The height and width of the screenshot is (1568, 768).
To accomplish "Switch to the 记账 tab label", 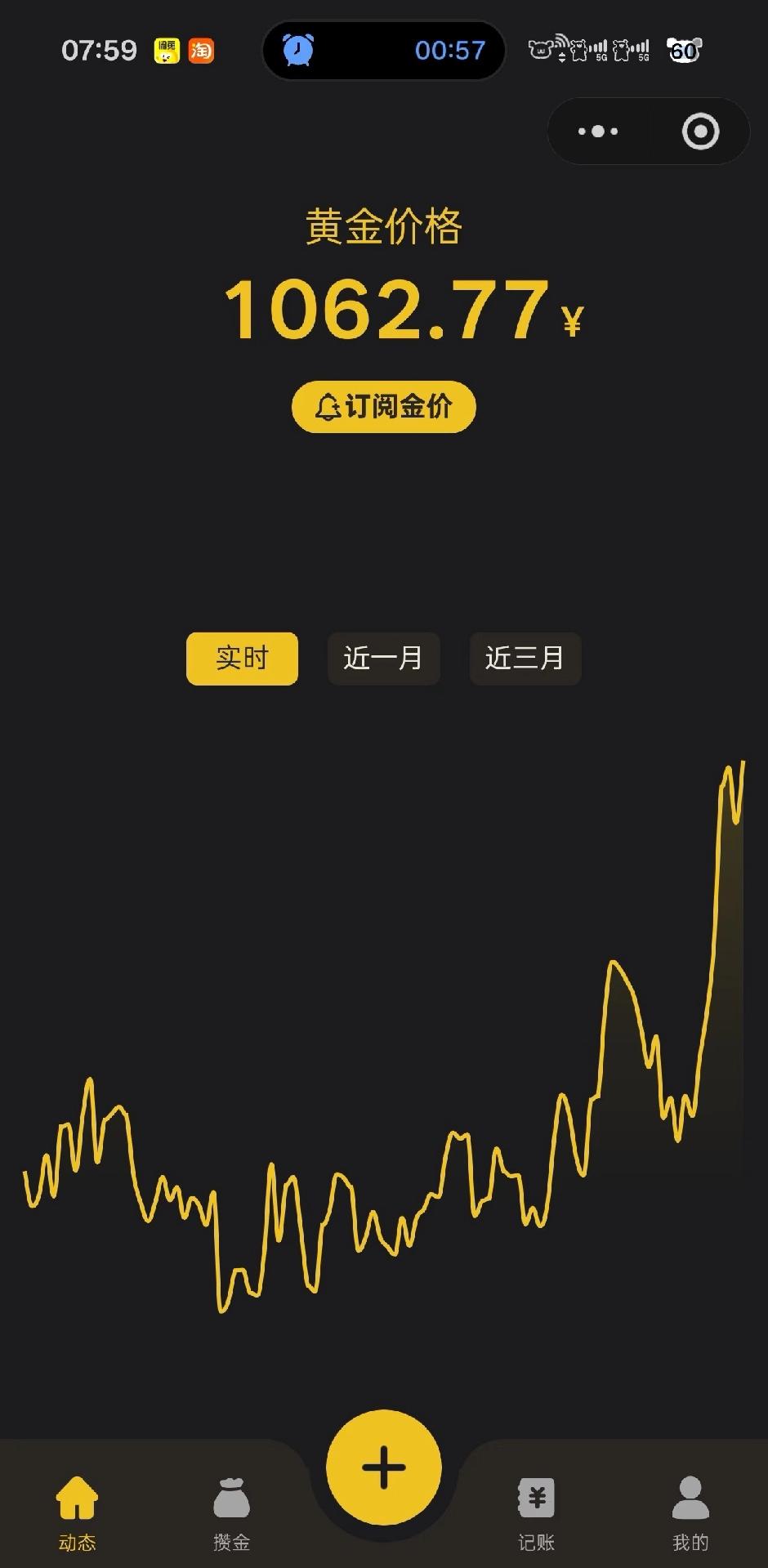I will coord(537,1540).
